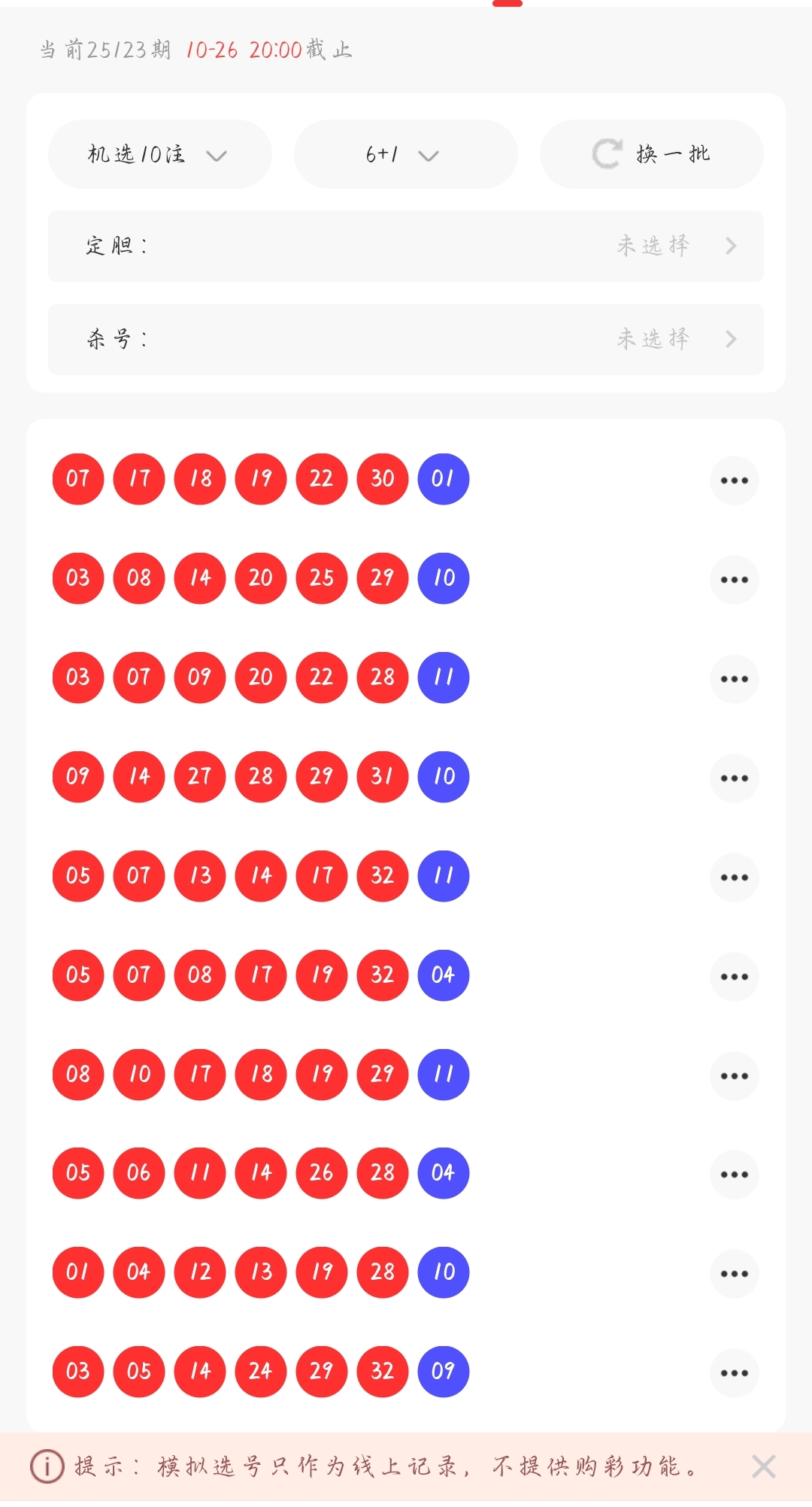Screen dimensions: 812x1507
Task: Open the menu for row 05 07 13 14 17 32
Action: [734, 878]
